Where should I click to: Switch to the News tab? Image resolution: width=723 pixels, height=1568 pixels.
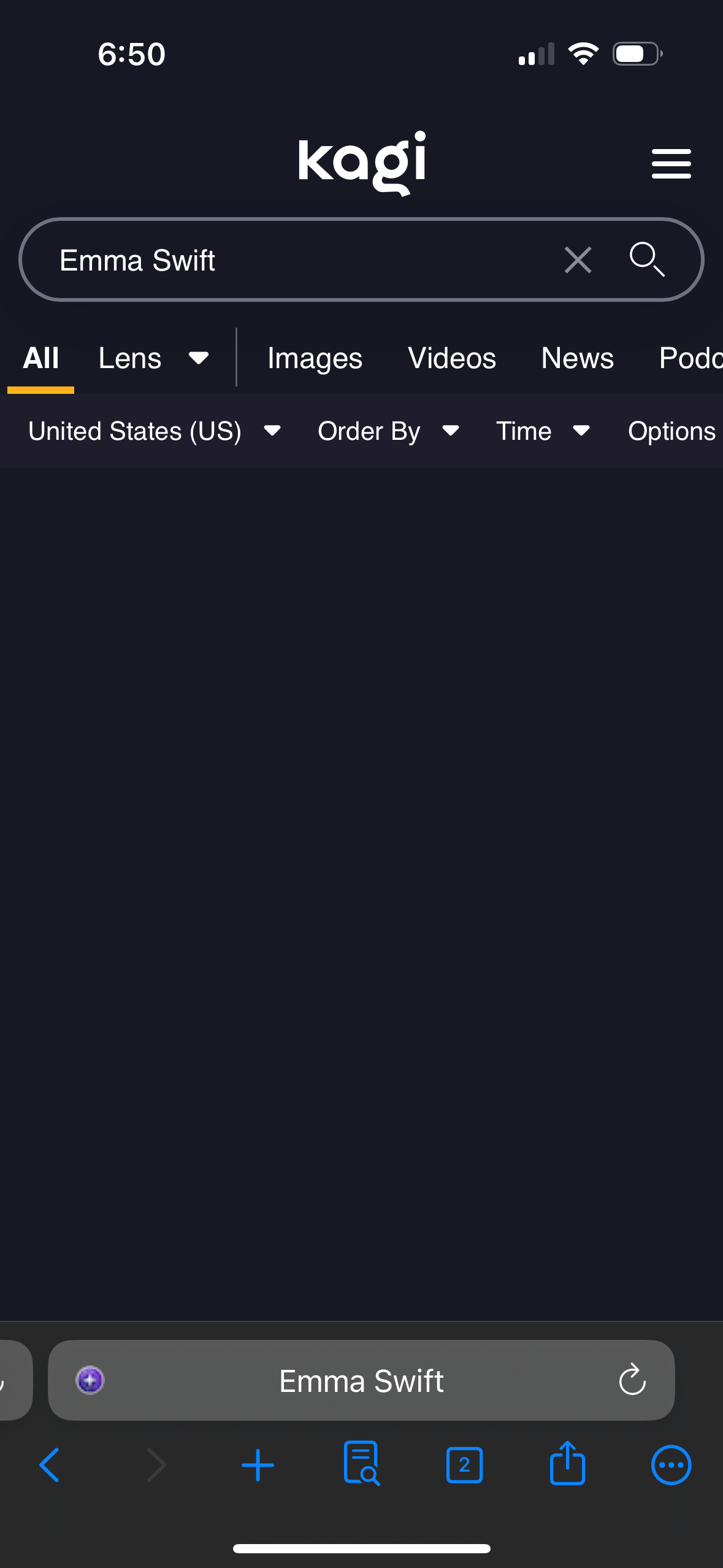577,358
